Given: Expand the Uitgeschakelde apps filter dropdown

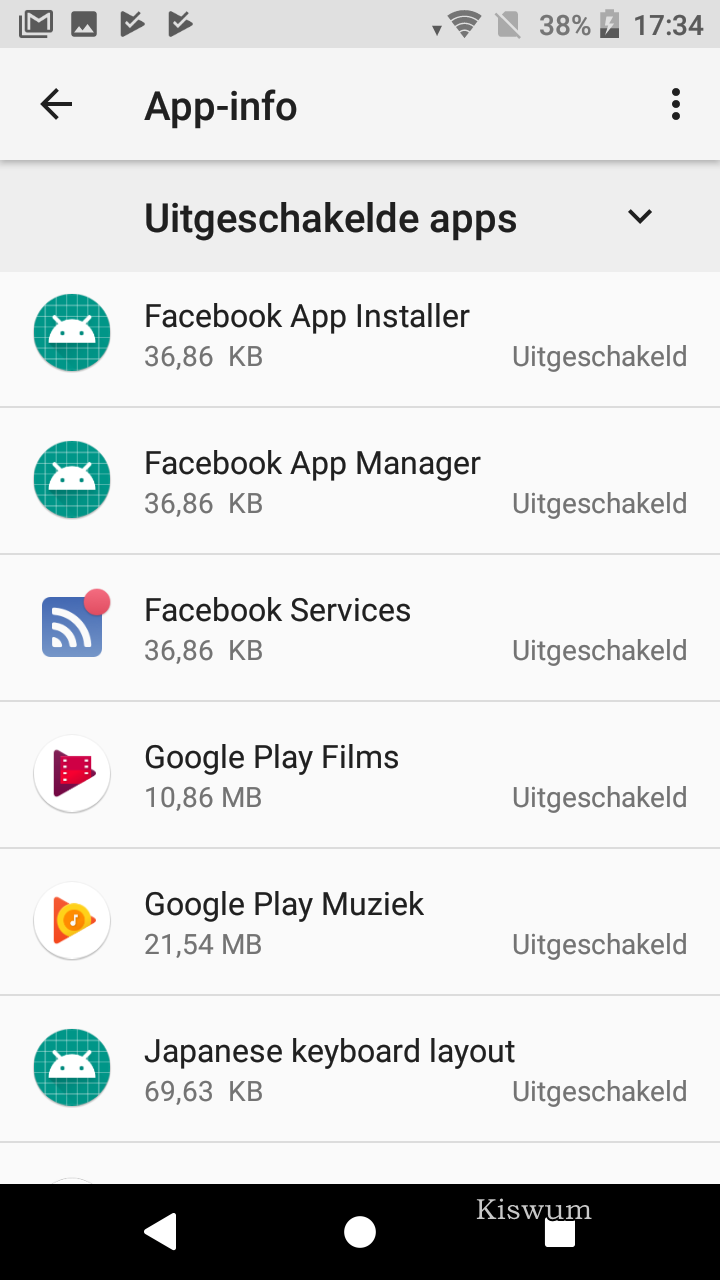Looking at the screenshot, I should (360, 217).
